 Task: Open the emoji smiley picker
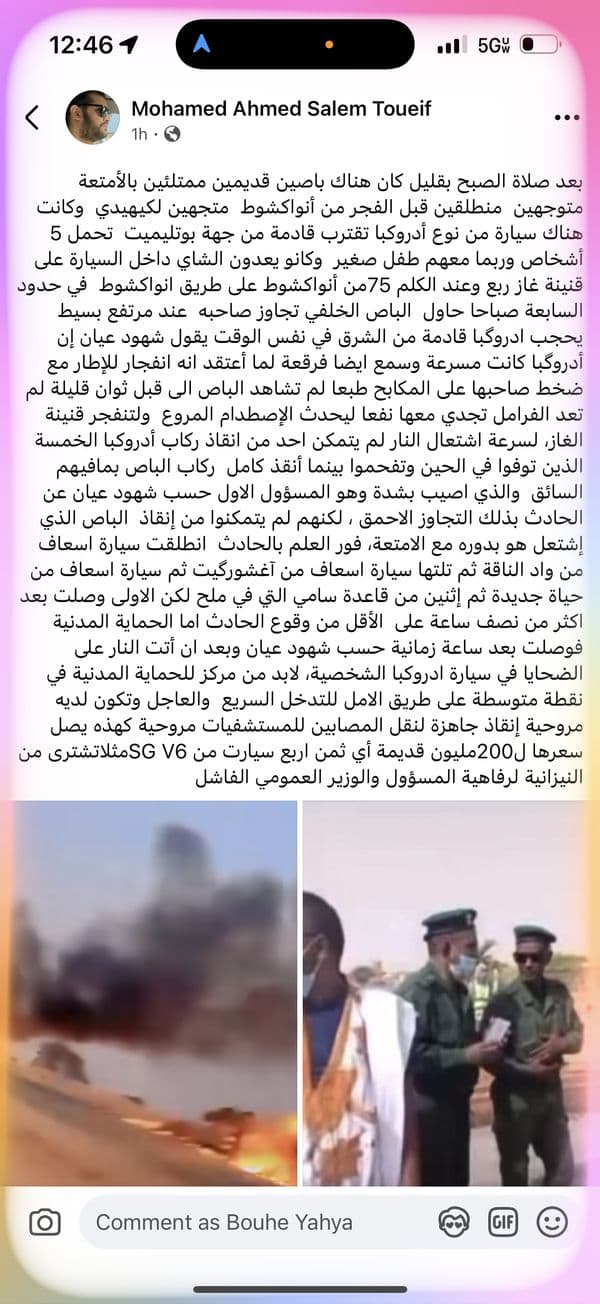click(x=551, y=1222)
